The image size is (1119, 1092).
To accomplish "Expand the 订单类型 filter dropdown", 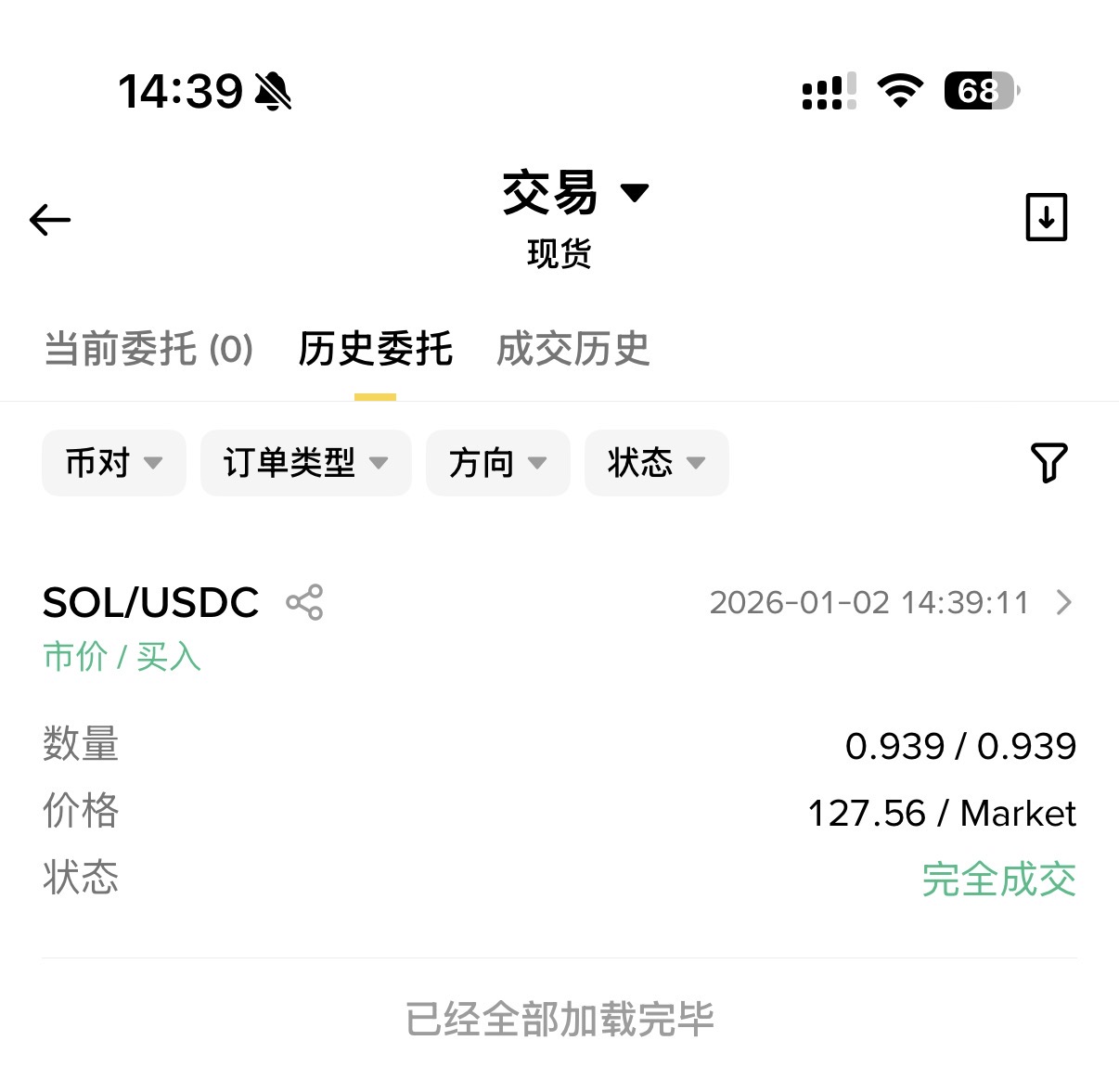I will coord(305,462).
